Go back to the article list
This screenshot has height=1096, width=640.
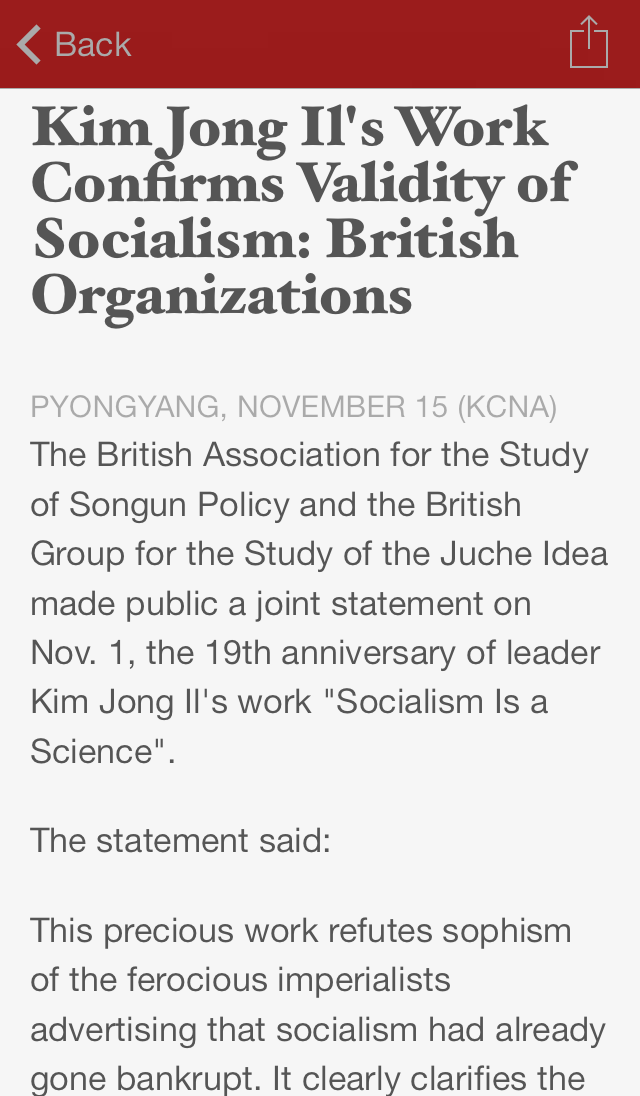74,44
